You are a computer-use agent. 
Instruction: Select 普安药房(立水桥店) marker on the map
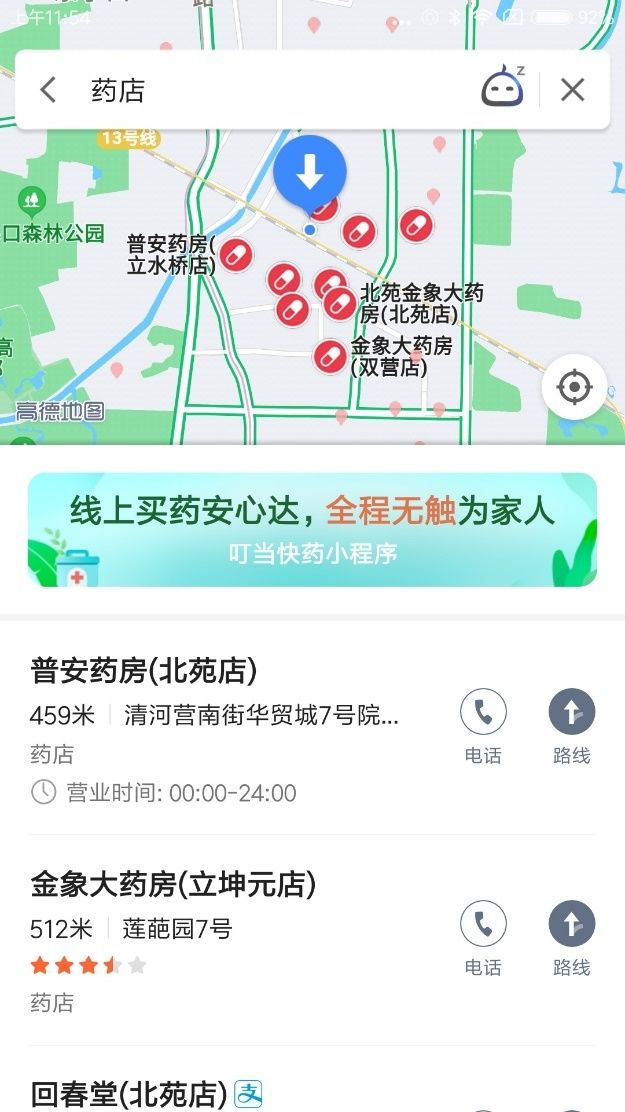[x=236, y=255]
